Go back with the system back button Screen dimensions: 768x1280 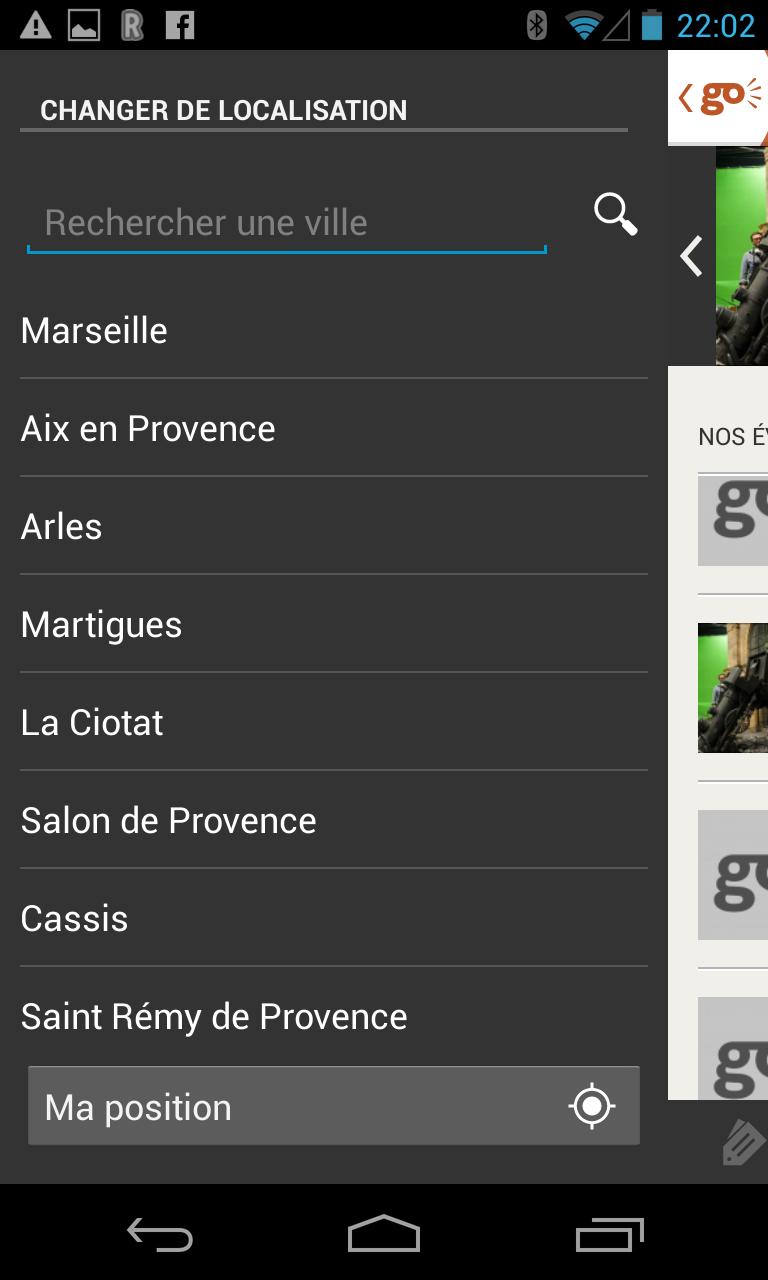[160, 1234]
